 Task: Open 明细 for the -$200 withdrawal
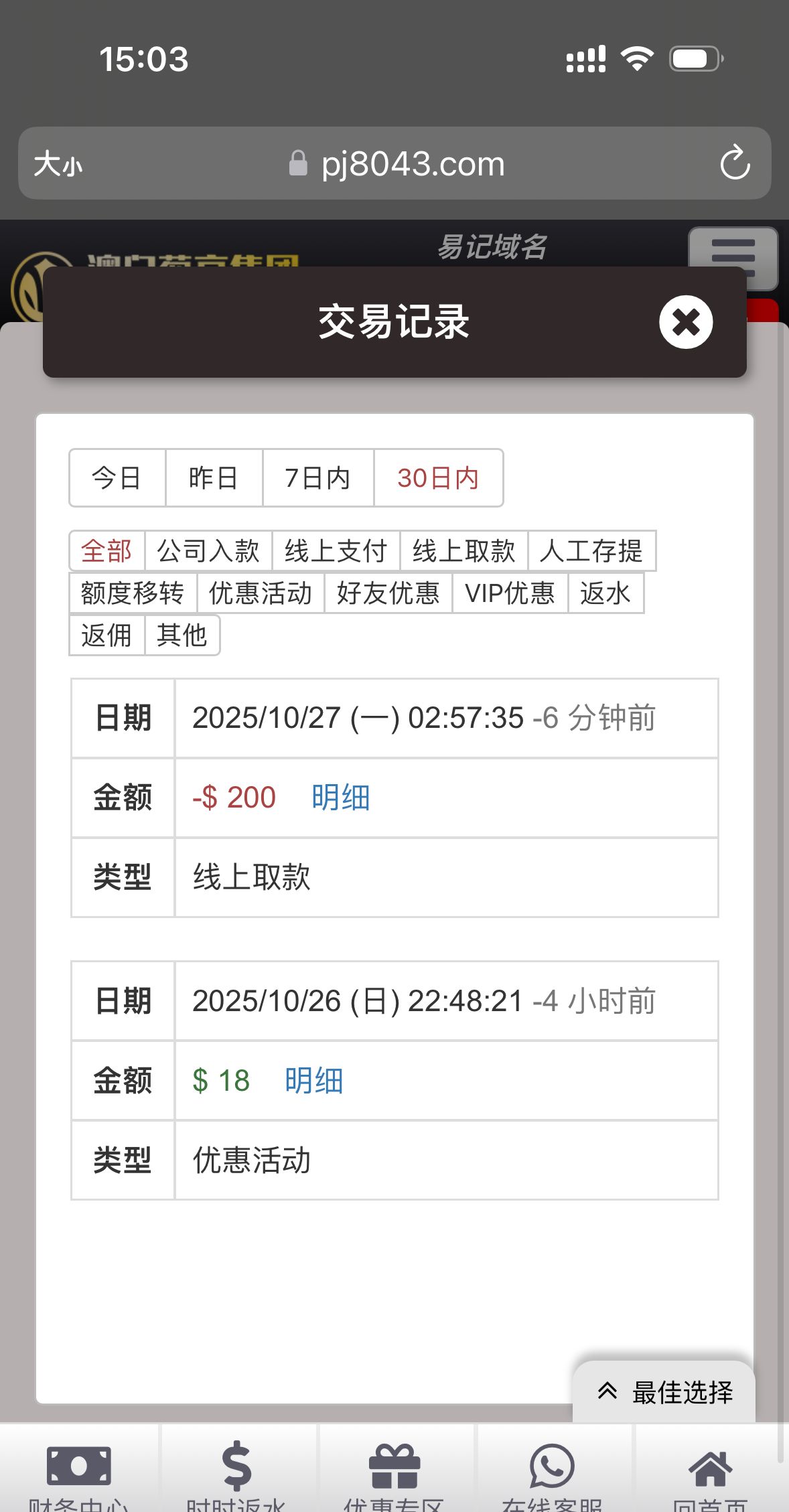(340, 798)
